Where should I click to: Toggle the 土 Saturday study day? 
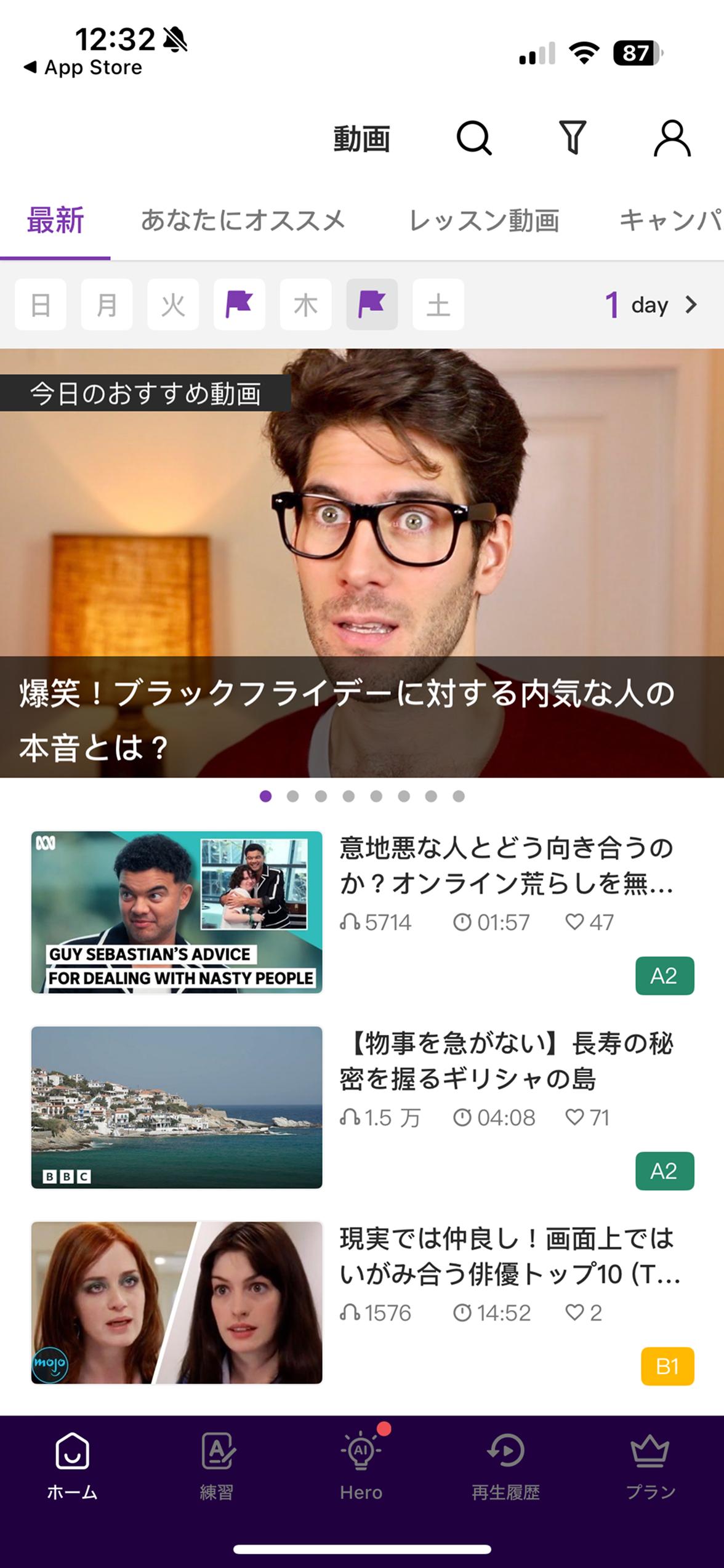[438, 305]
